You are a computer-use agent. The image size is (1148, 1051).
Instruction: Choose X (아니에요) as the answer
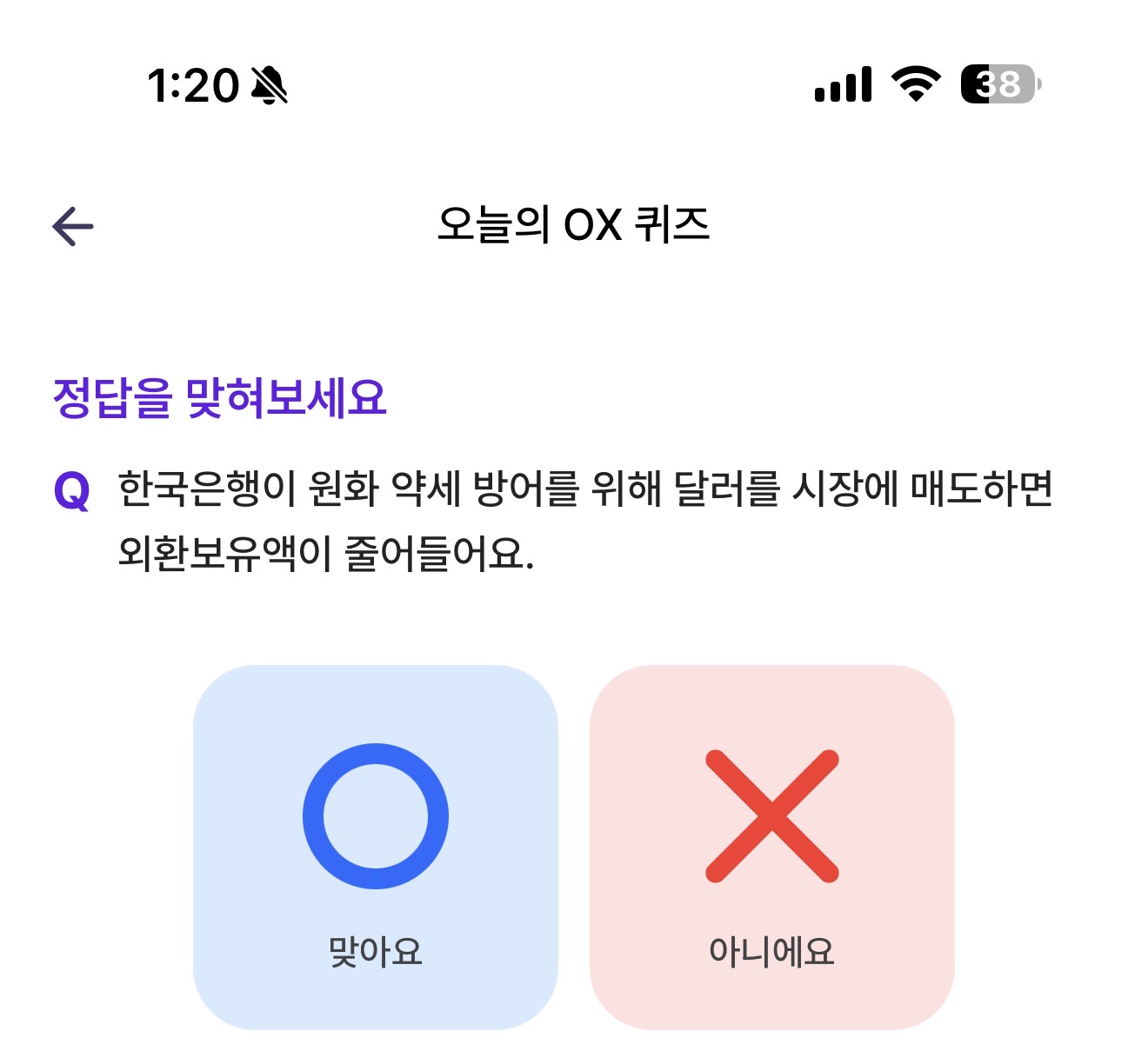tap(771, 848)
